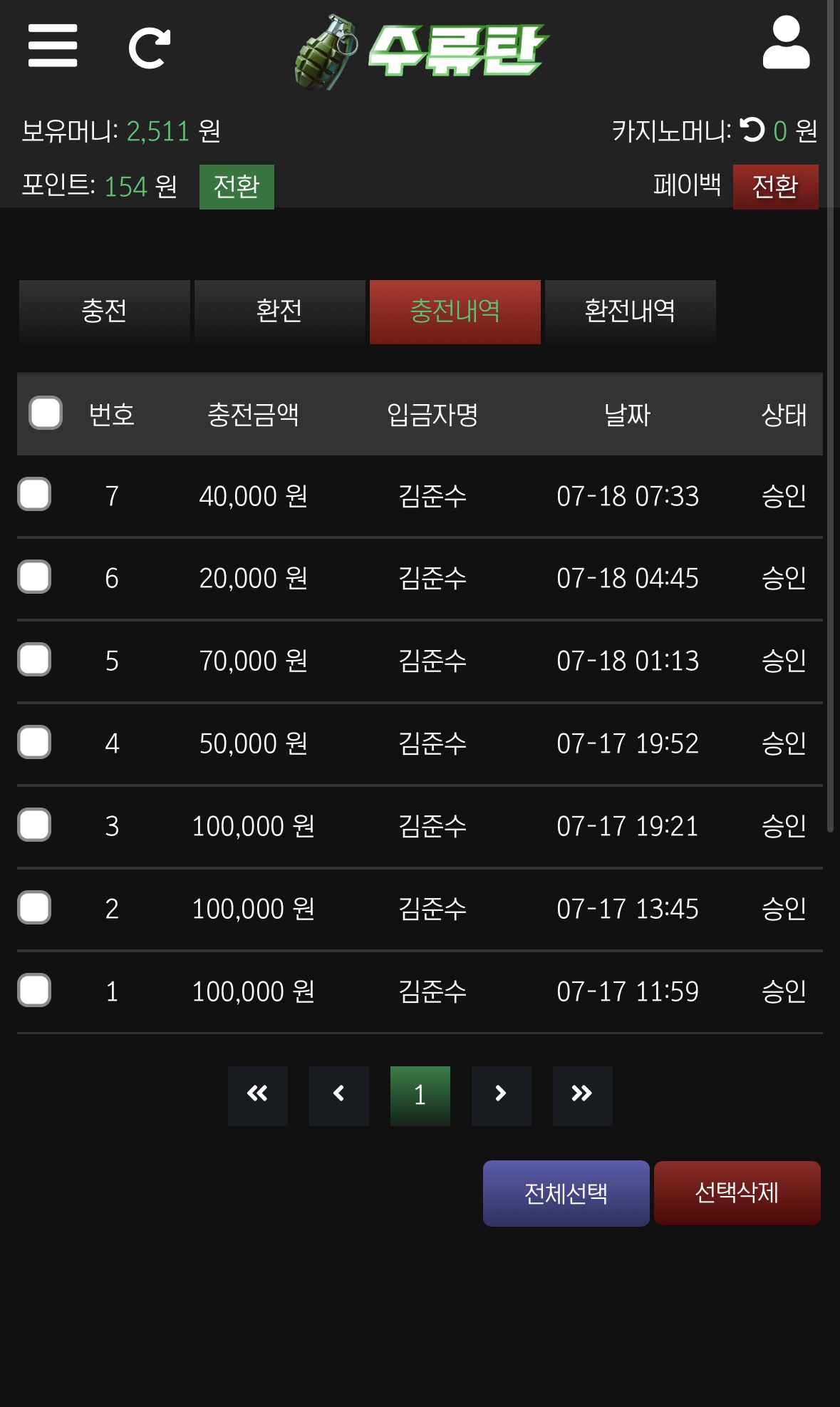Switch to the 환전 tab
This screenshot has width=840, height=1407.
pos(279,311)
